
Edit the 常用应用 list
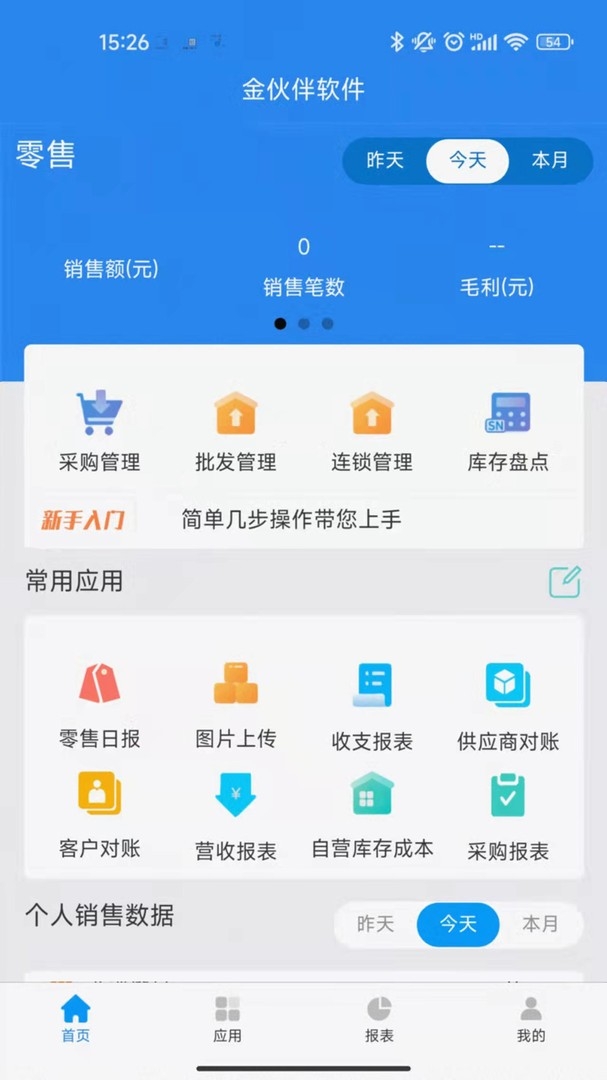tap(565, 582)
